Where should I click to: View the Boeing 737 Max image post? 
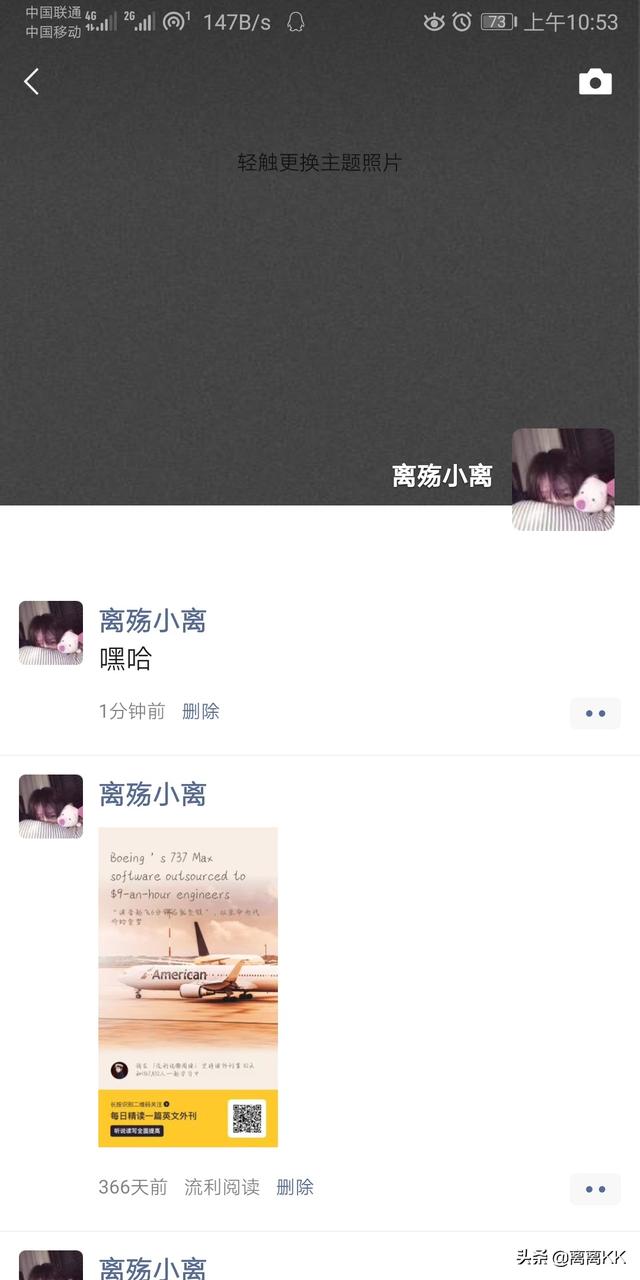coord(188,987)
